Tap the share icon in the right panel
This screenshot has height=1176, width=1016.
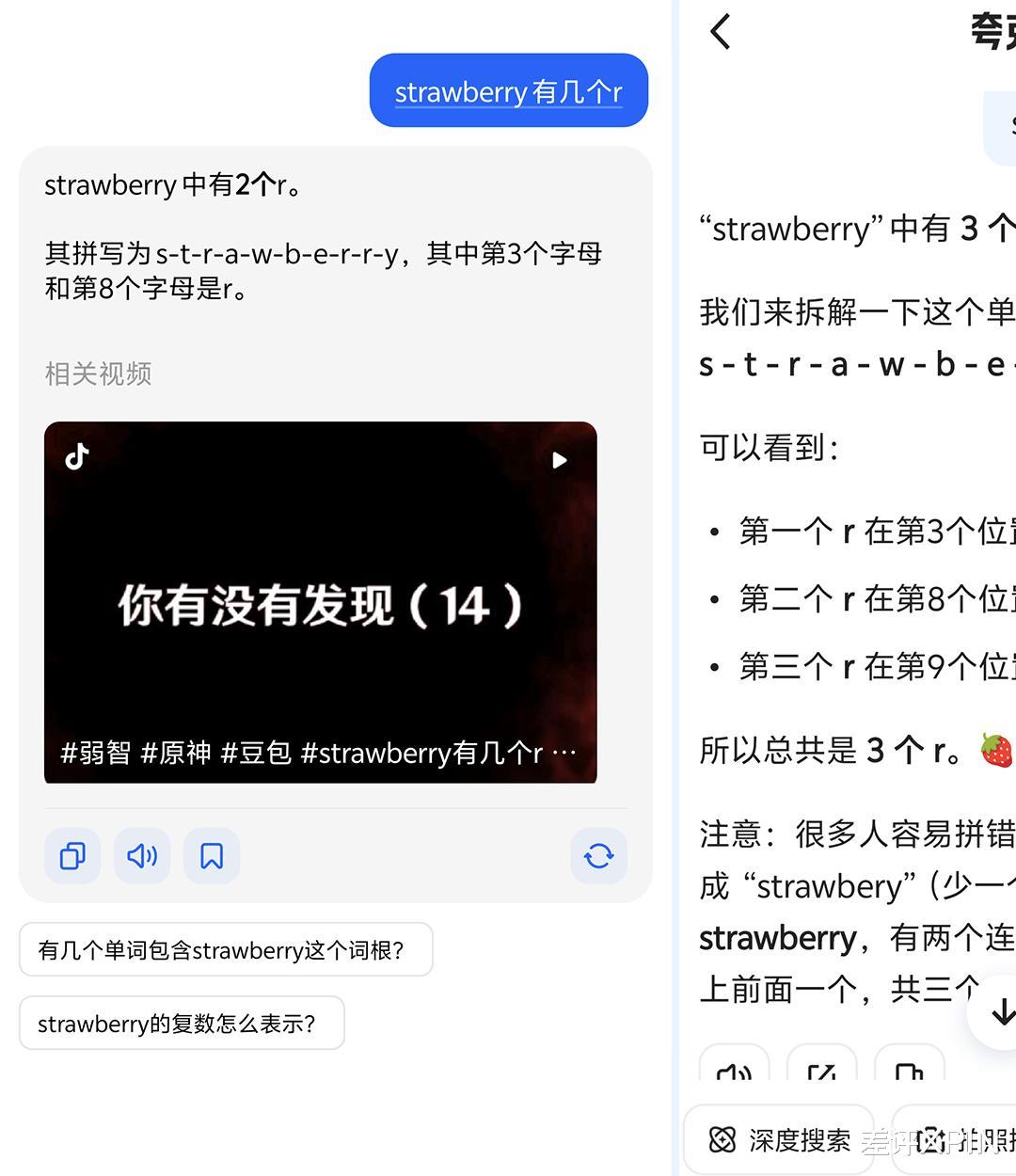[x=822, y=1073]
